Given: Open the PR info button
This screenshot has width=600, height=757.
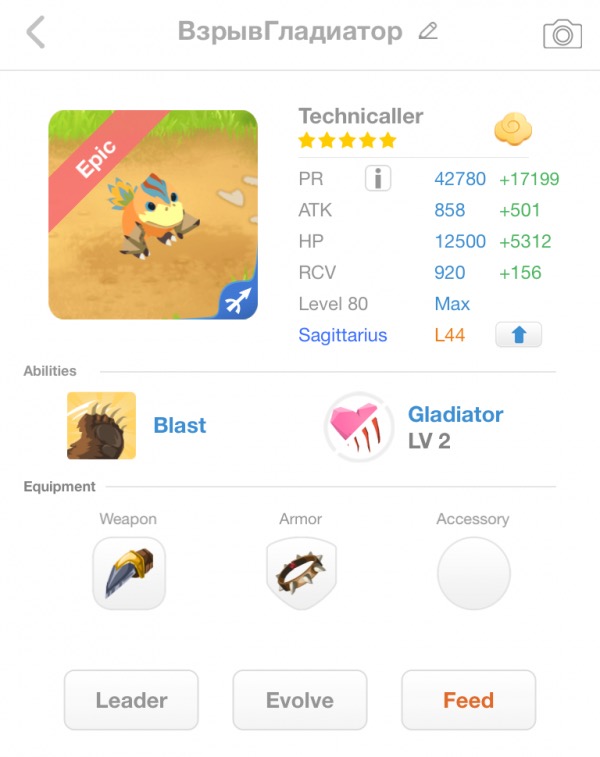Looking at the screenshot, I should point(377,179).
